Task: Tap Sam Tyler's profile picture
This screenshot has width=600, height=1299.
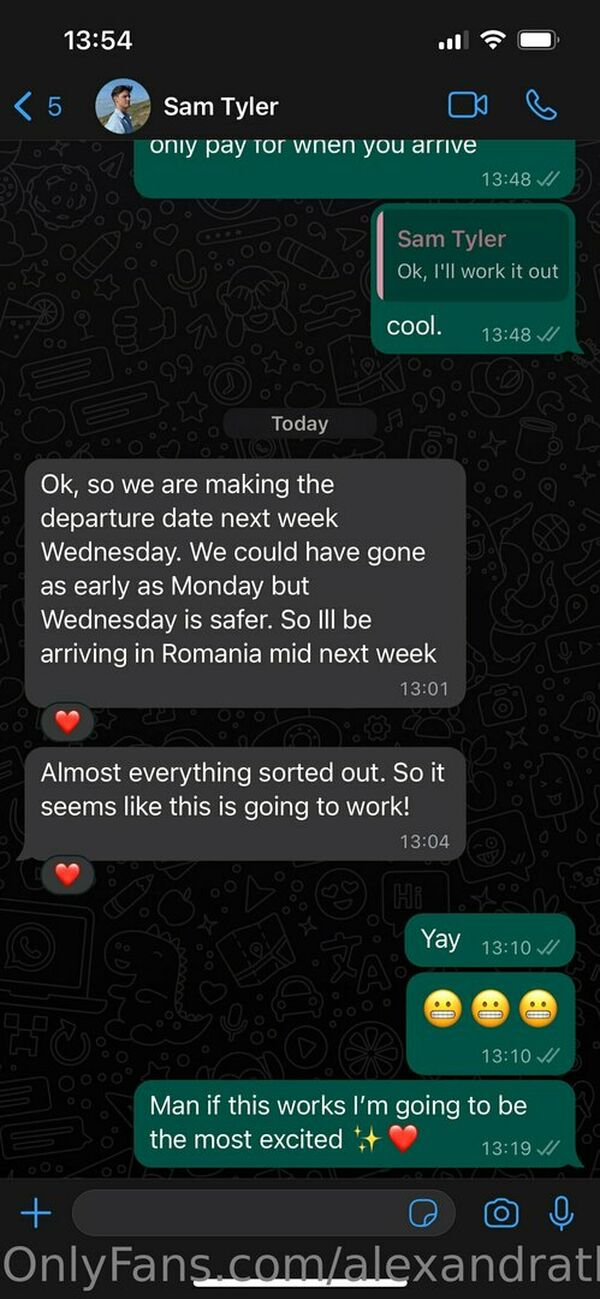Action: 122,106
